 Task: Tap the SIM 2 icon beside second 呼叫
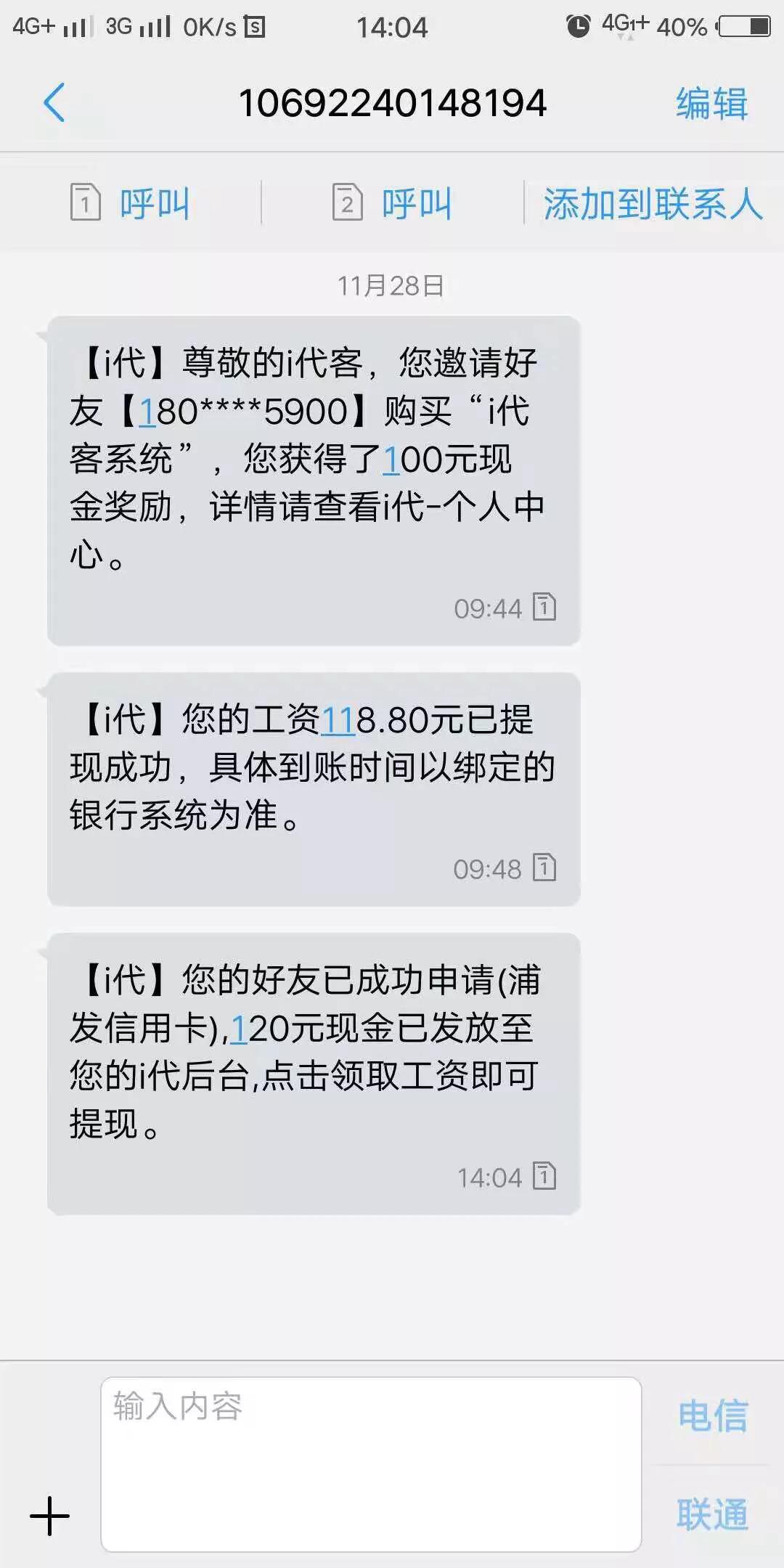click(x=347, y=202)
